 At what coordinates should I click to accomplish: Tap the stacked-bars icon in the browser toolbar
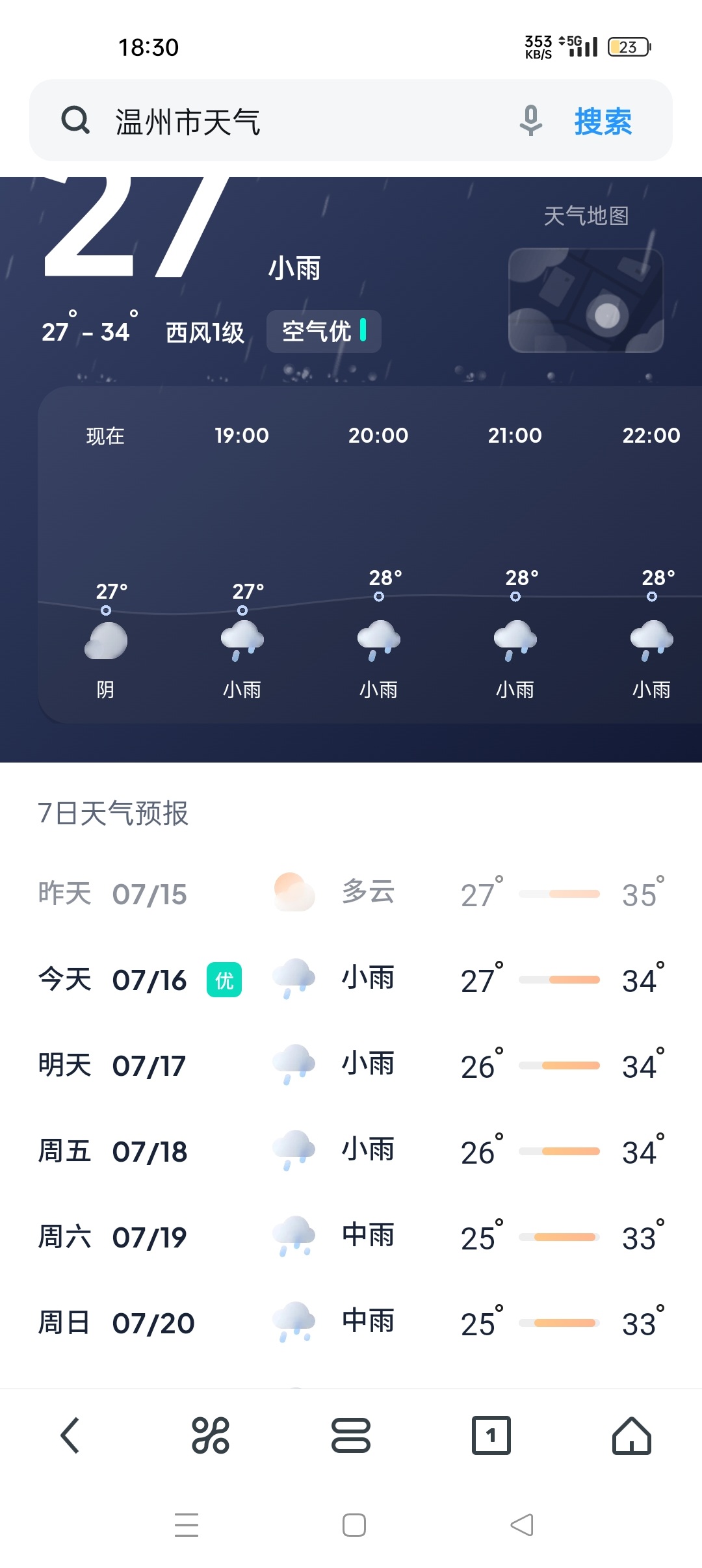point(351,1435)
